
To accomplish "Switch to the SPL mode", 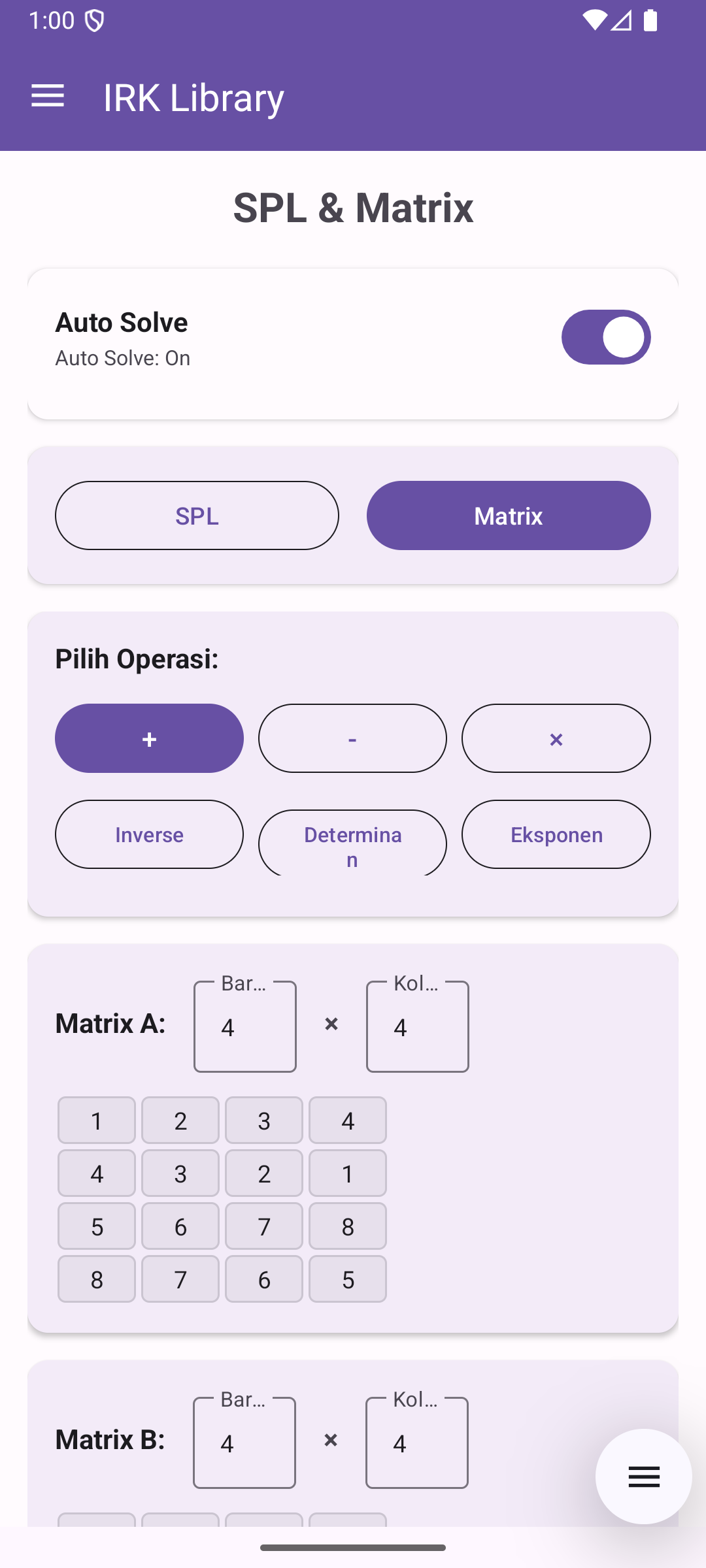I will coord(197,515).
